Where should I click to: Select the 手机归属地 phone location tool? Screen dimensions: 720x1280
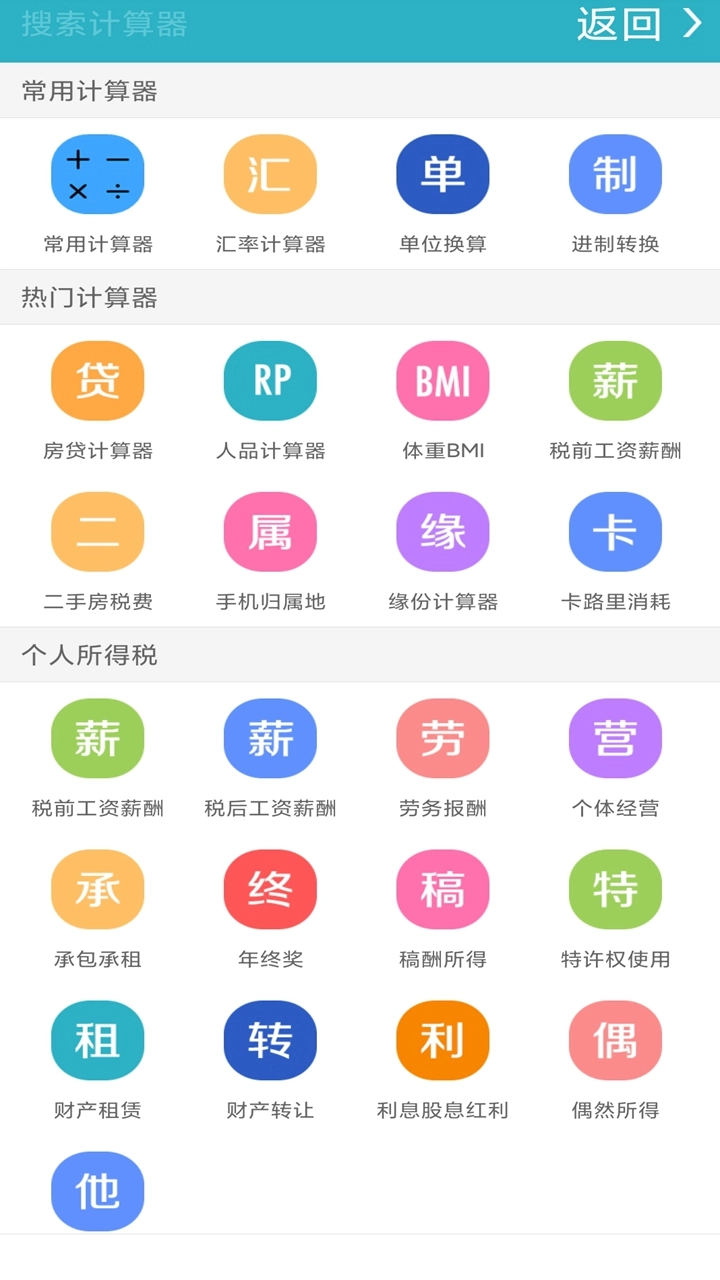[x=270, y=531]
